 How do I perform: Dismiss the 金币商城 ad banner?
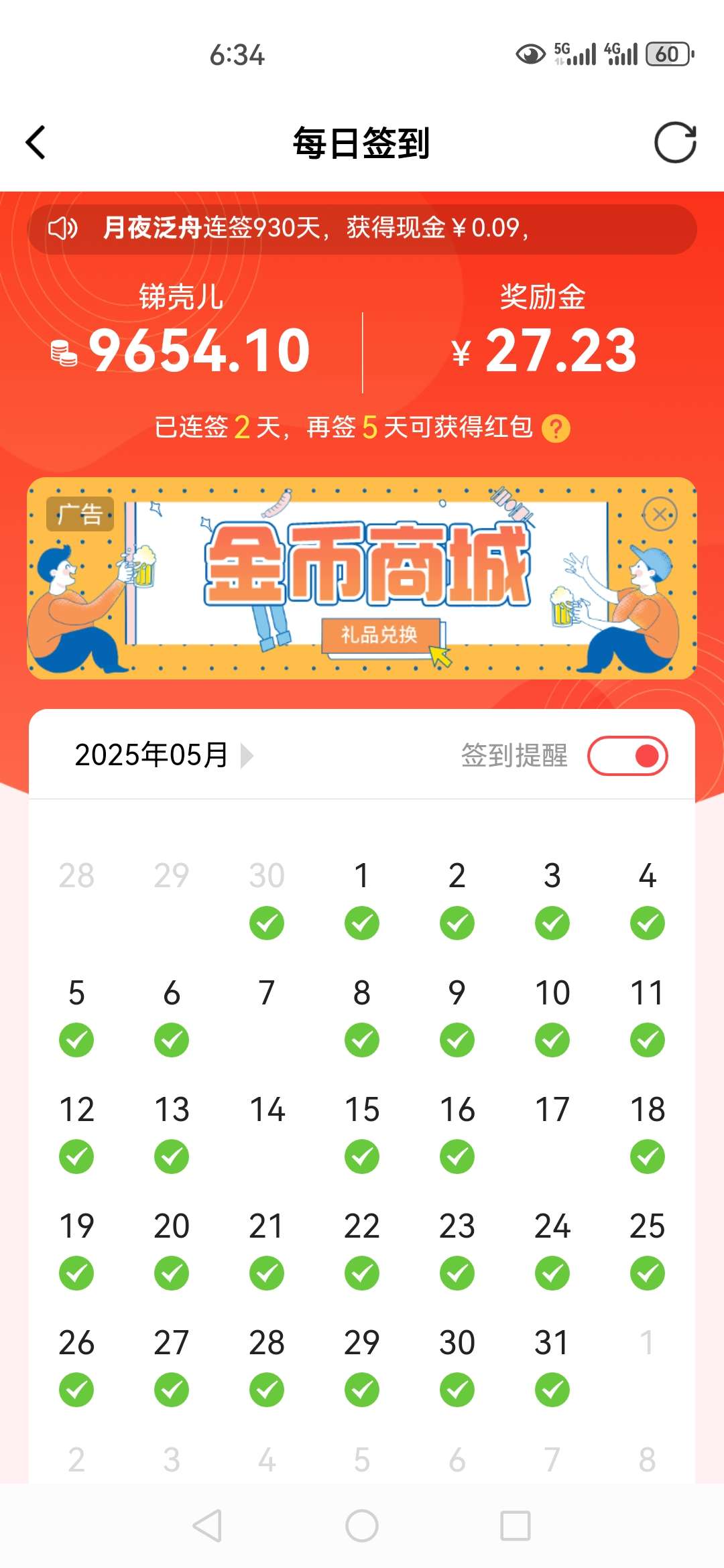coord(660,515)
